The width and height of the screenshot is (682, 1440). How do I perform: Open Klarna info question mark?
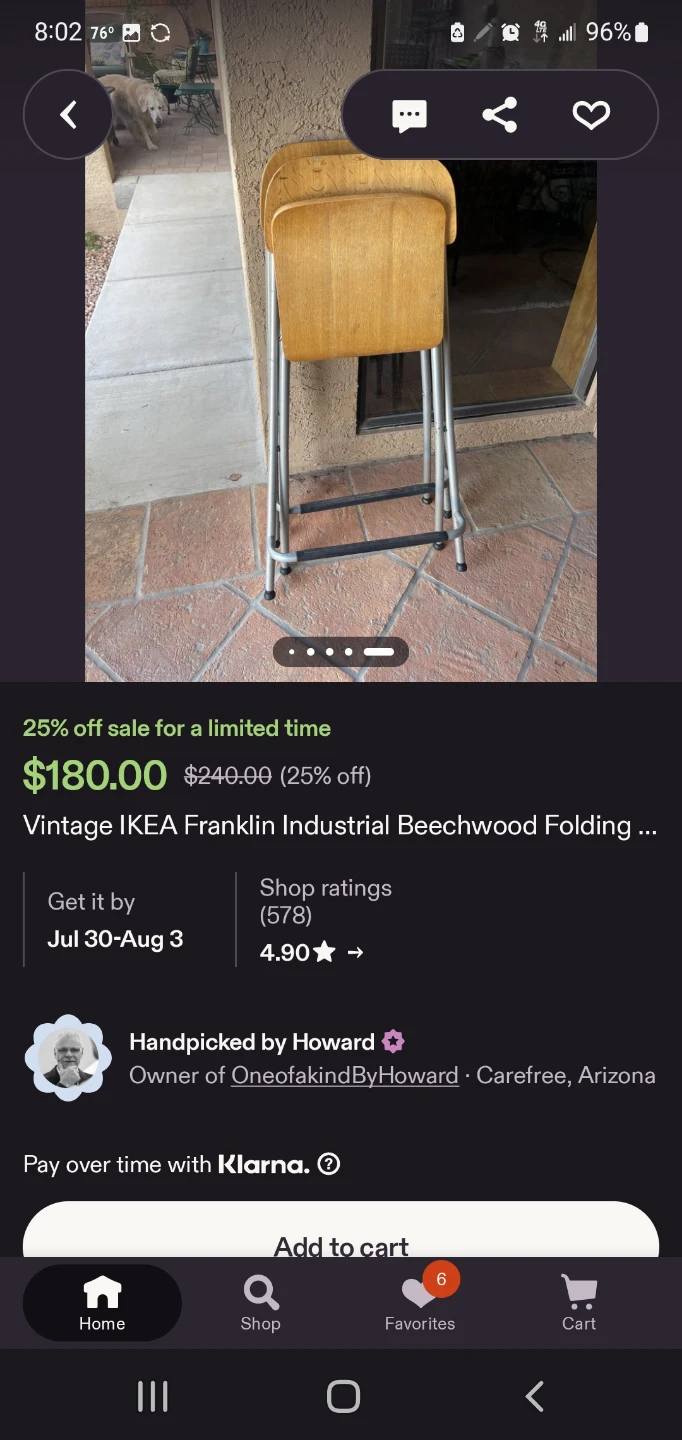[329, 1164]
